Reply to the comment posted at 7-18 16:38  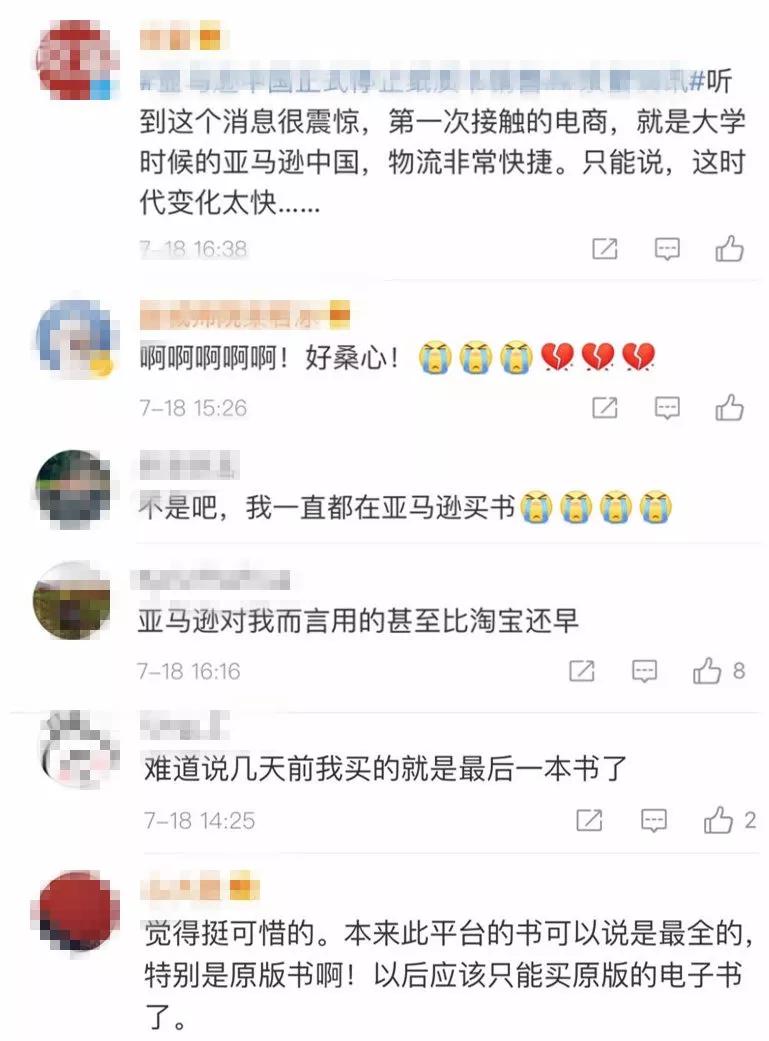[x=667, y=248]
